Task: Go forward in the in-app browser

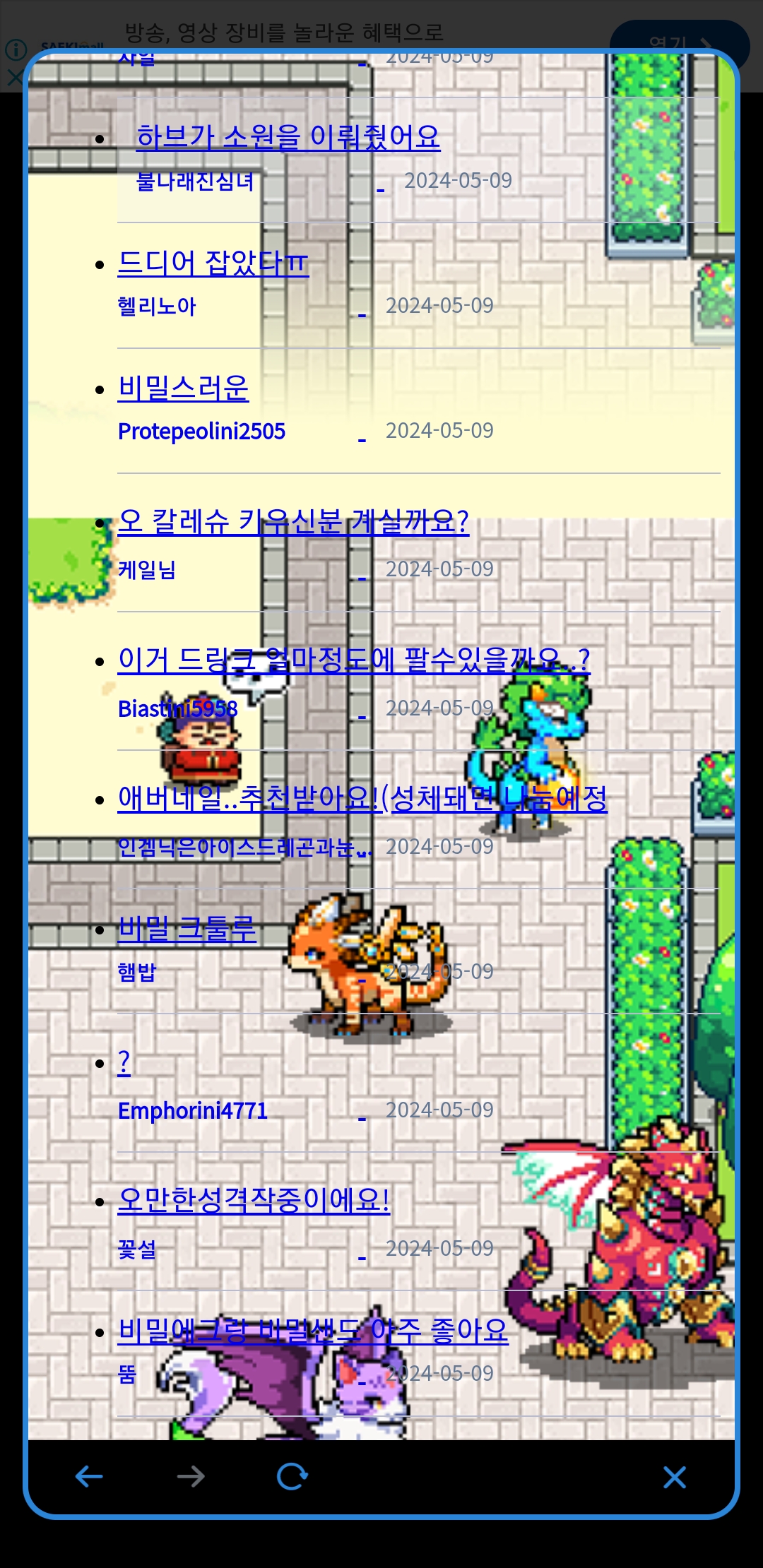Action: (191, 1476)
